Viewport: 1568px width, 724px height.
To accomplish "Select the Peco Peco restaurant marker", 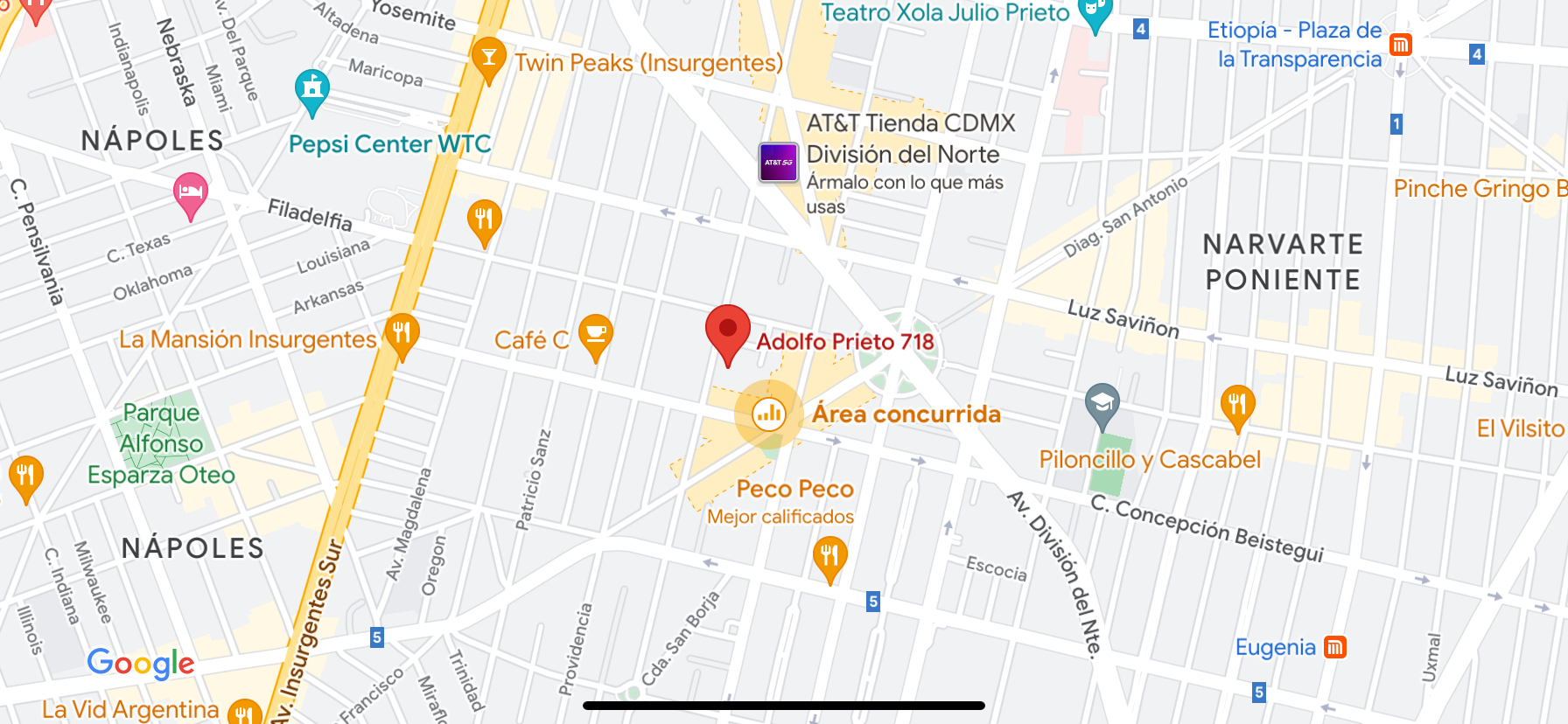I will (x=829, y=560).
